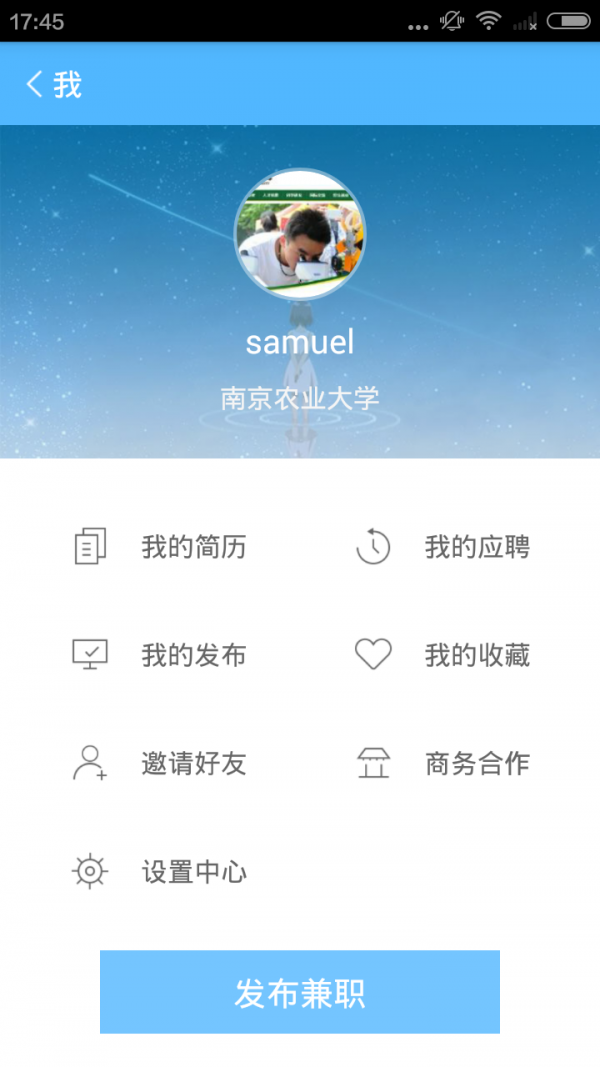Viewport: 600px width, 1067px height.
Task: Open samuel's profile avatar
Action: click(300, 234)
